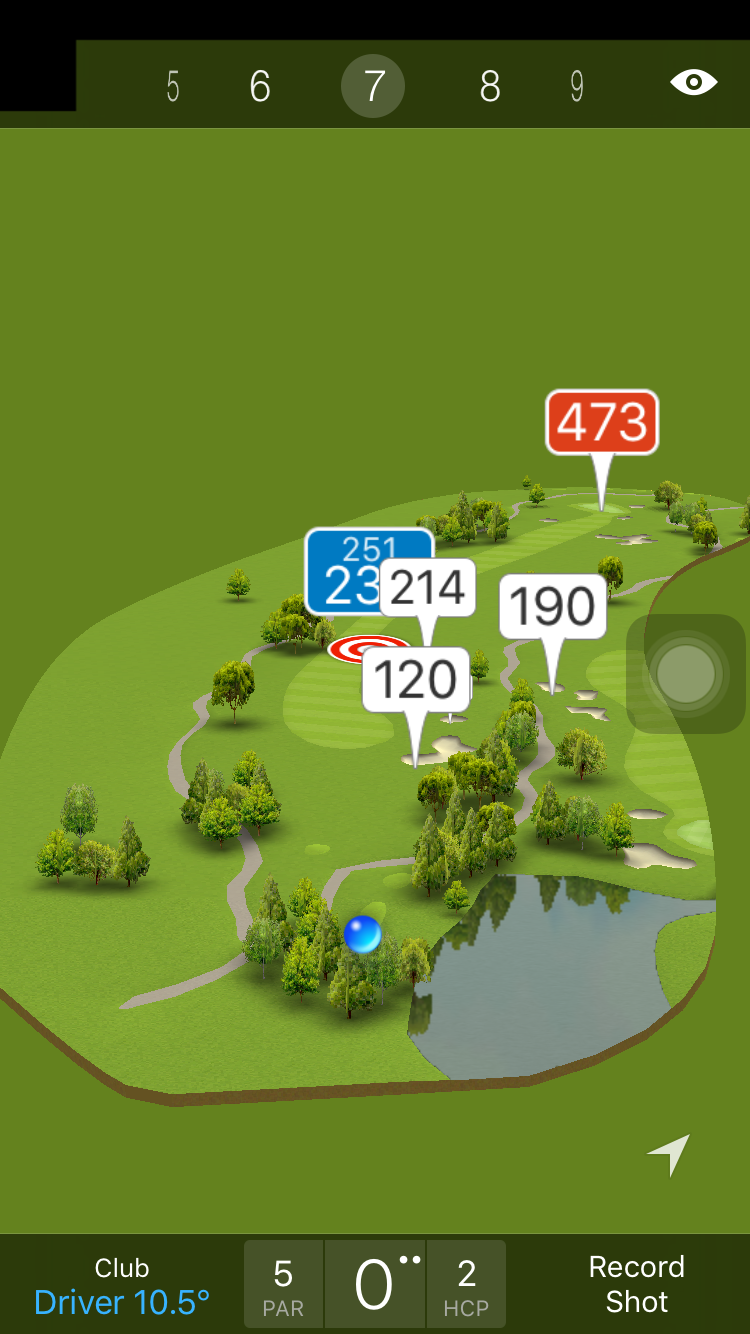Screen dimensions: 750x1334
Task: Tap the location arrow icon
Action: pos(669,1155)
